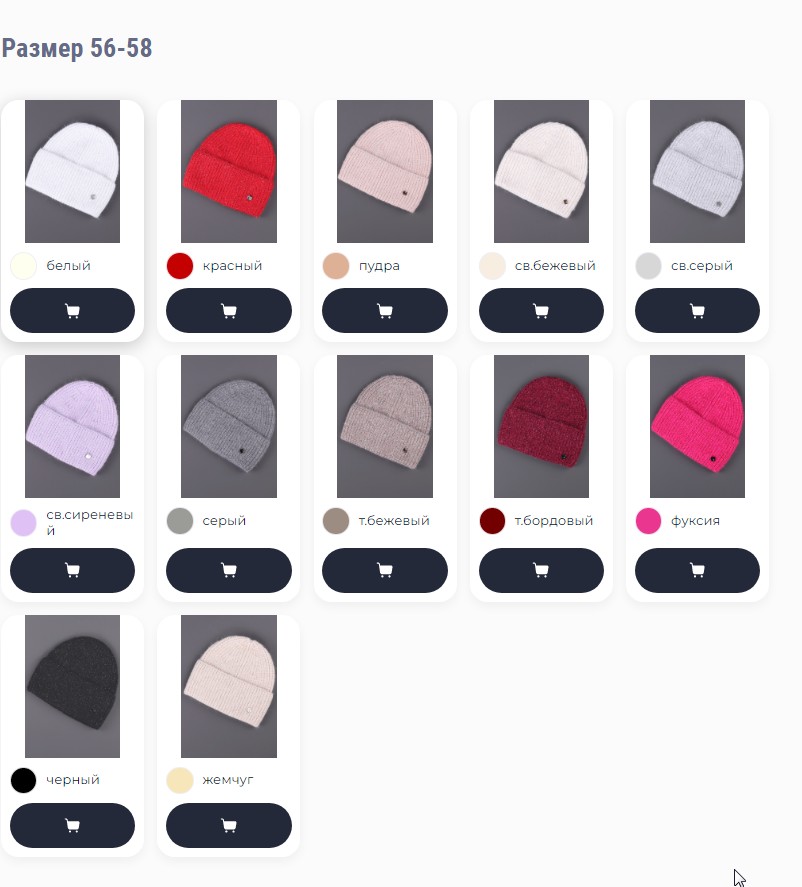The width and height of the screenshot is (802, 887).
Task: Add the св.бежевый hat to cart
Action: [541, 310]
